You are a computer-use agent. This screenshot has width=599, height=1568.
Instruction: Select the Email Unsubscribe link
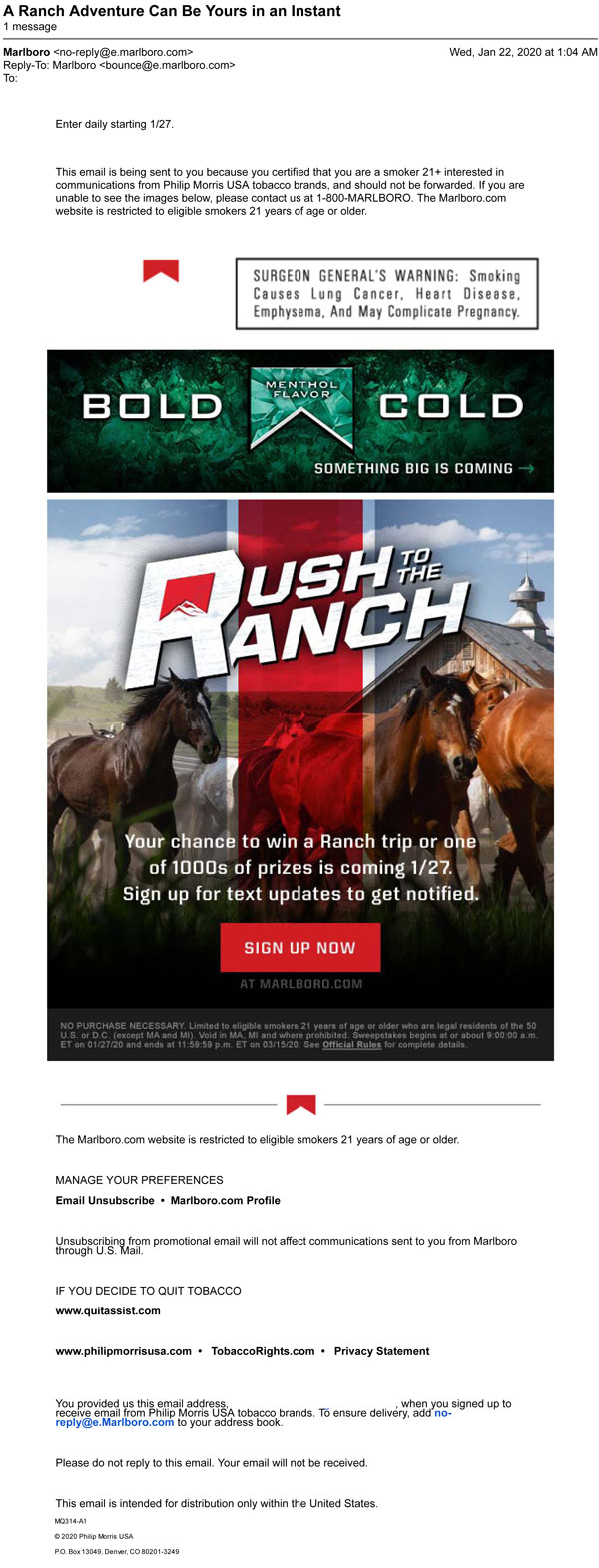click(105, 1200)
